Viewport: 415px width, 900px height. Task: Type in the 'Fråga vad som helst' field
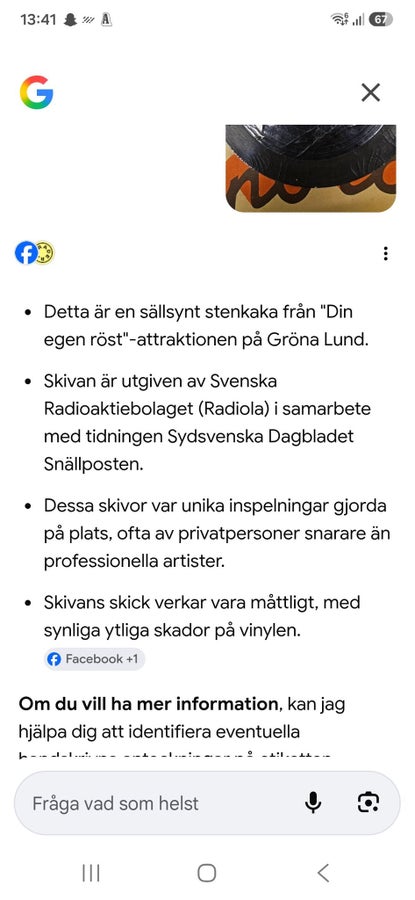161,802
